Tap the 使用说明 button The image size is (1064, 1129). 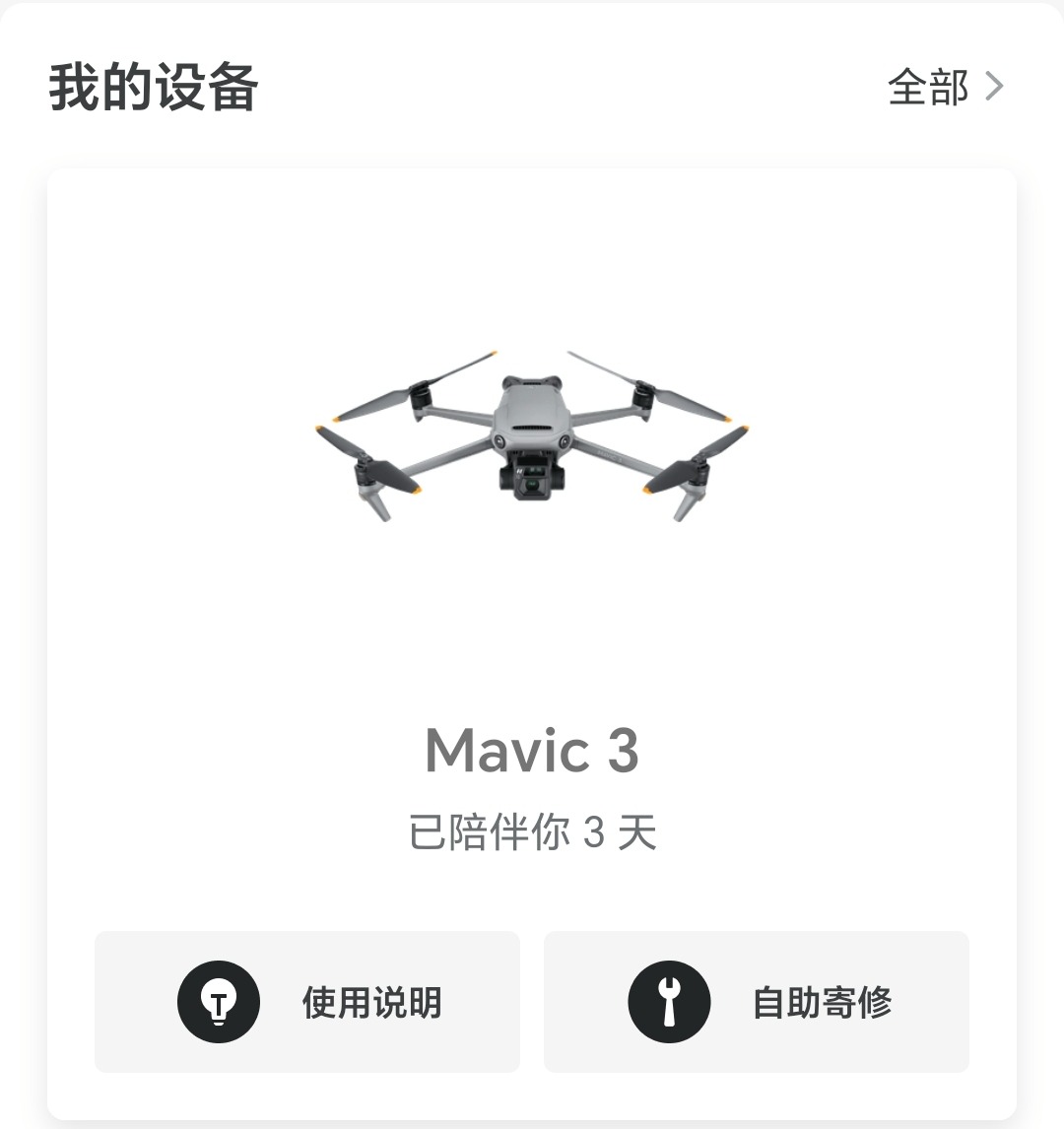[x=307, y=1002]
